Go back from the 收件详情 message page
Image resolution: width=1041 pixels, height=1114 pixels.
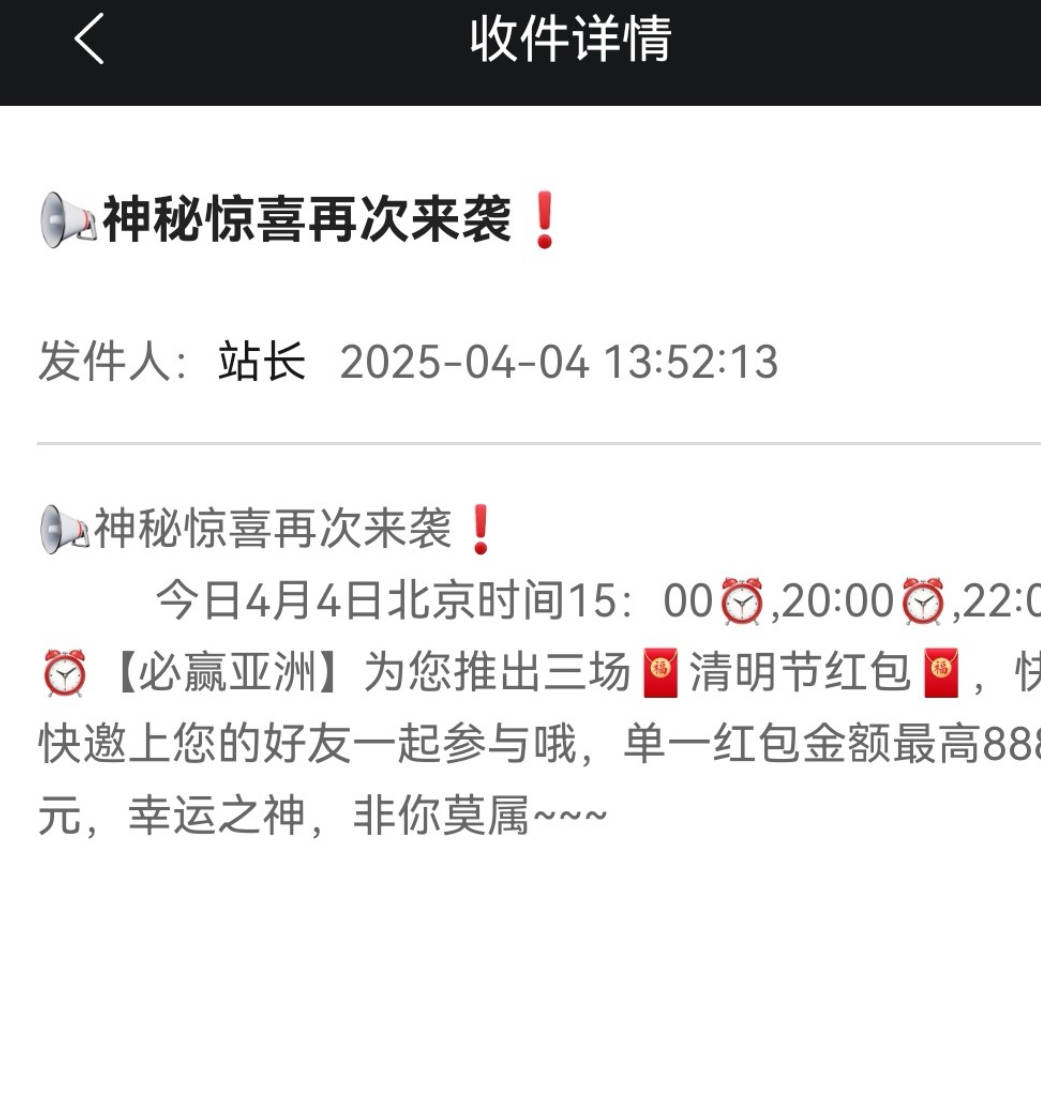click(x=88, y=41)
